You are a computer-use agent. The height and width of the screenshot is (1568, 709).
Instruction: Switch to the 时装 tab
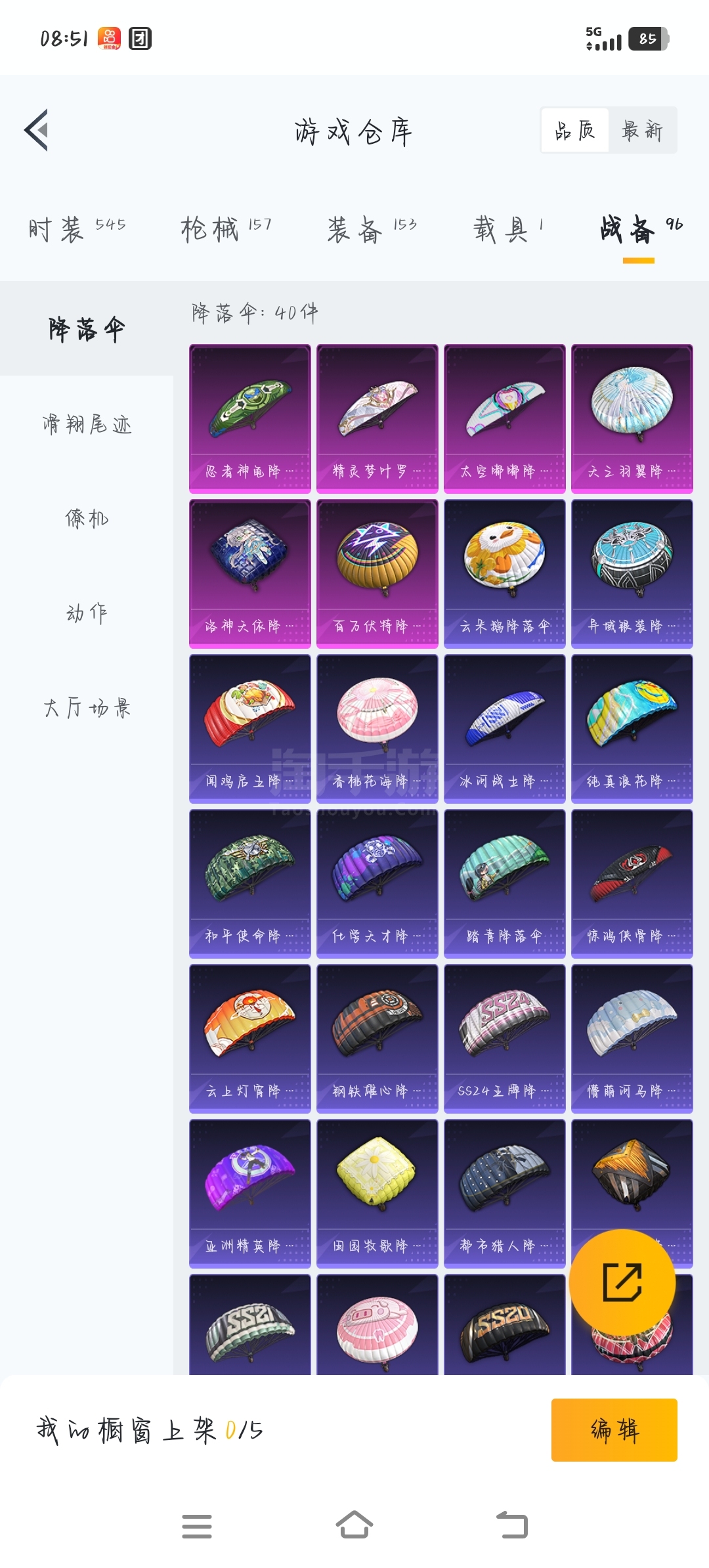coord(77,229)
